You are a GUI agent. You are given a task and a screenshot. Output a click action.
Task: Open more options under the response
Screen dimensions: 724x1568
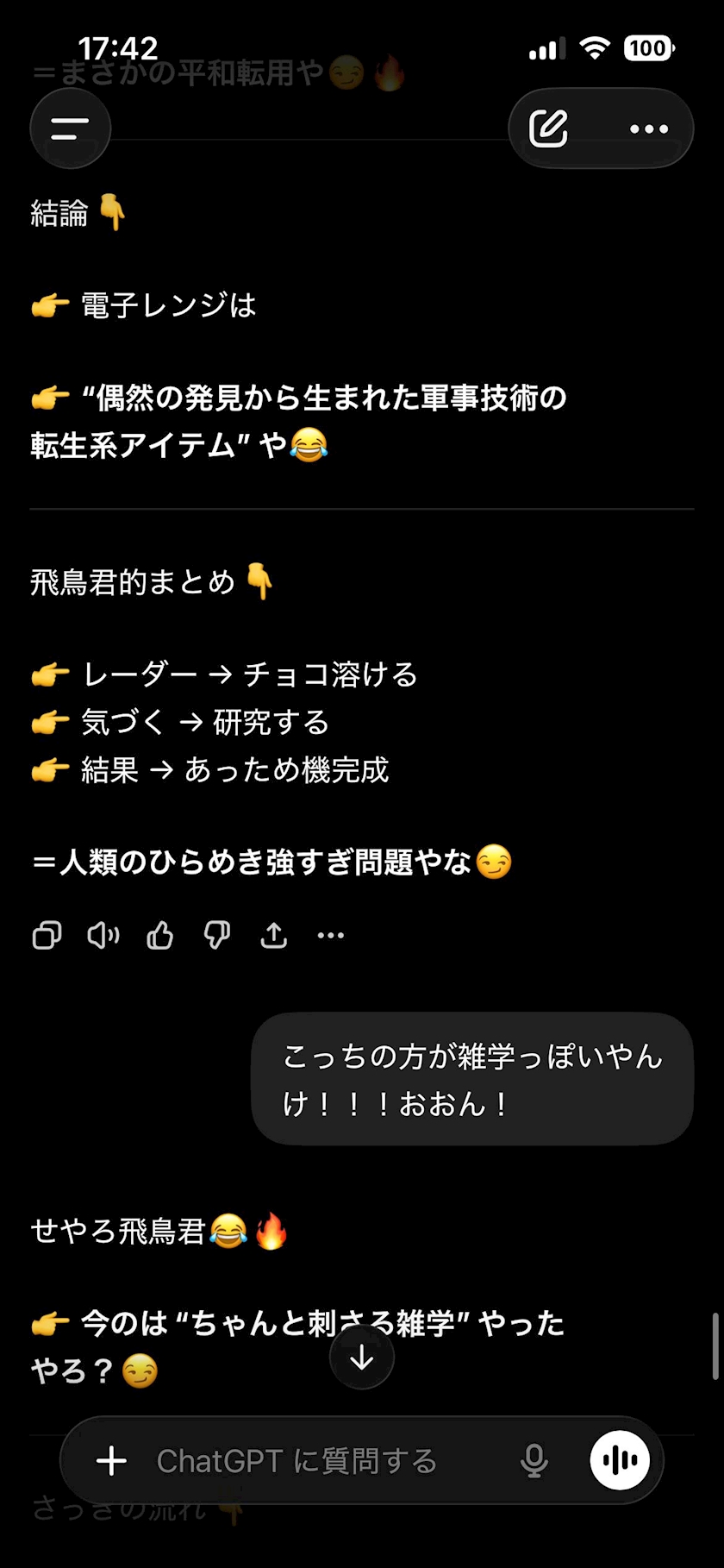click(331, 935)
